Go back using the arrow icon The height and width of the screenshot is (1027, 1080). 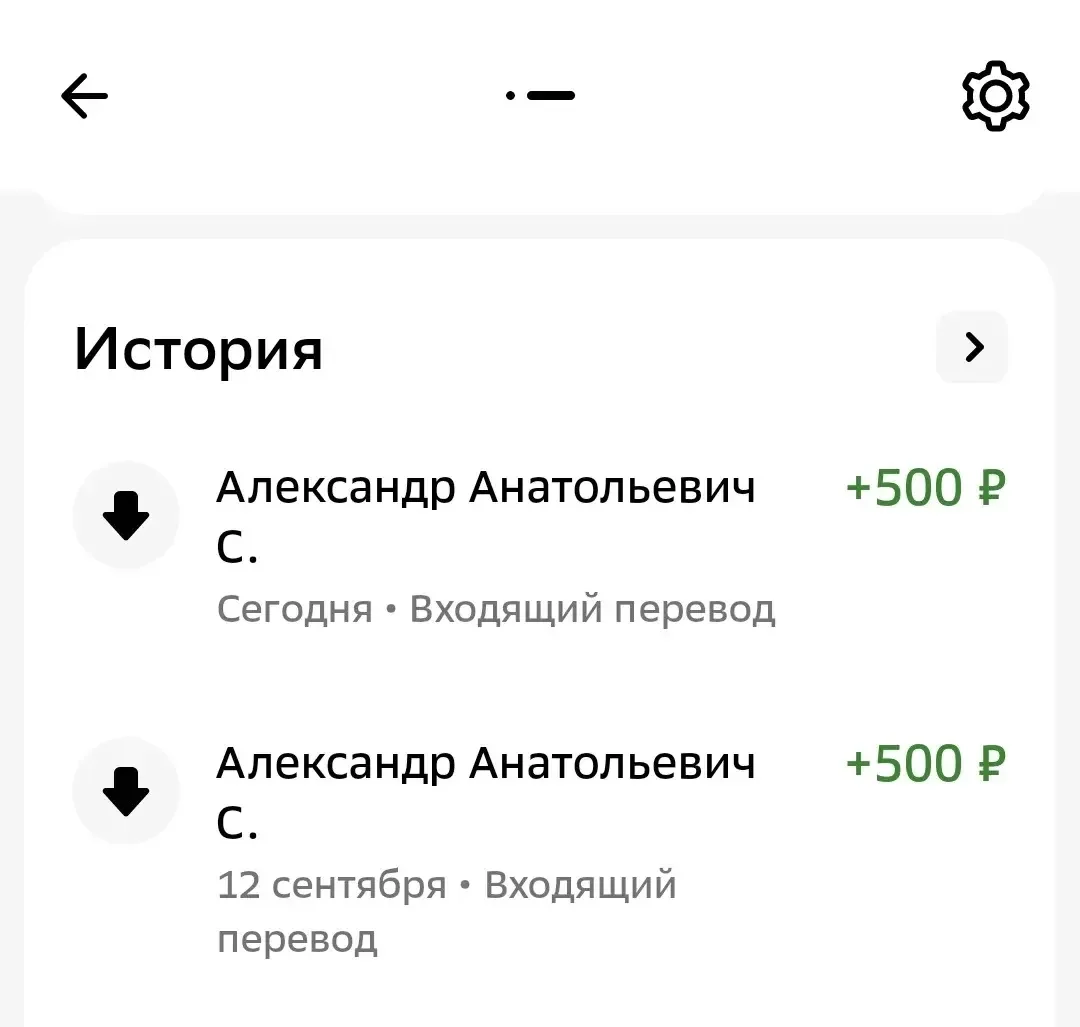[x=84, y=96]
